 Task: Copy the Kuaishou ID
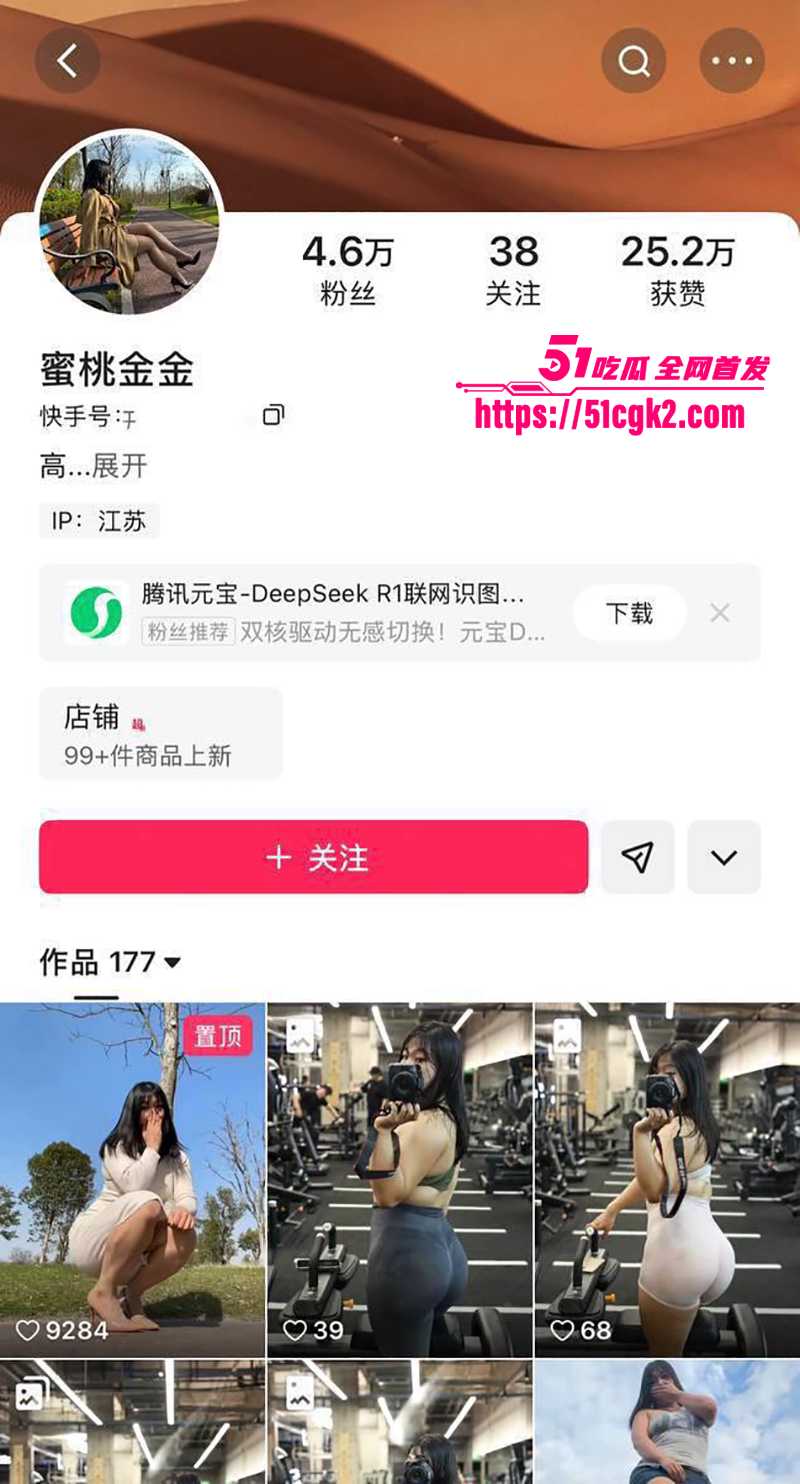pos(273,415)
